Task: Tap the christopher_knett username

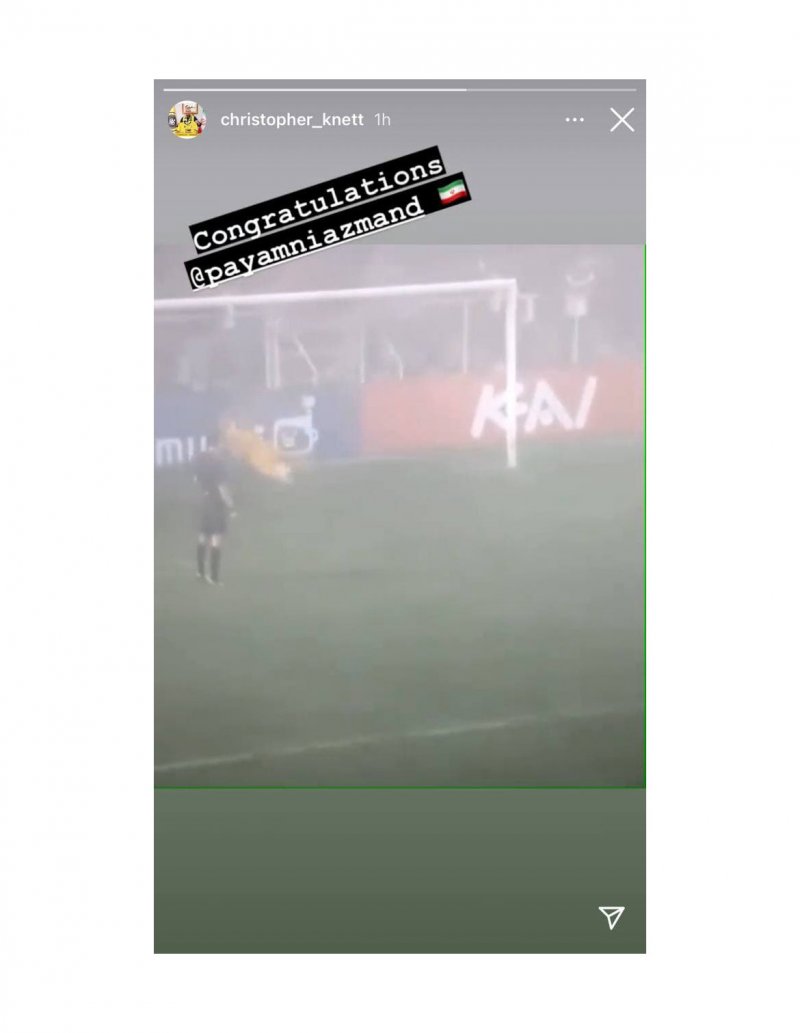Action: (291, 120)
